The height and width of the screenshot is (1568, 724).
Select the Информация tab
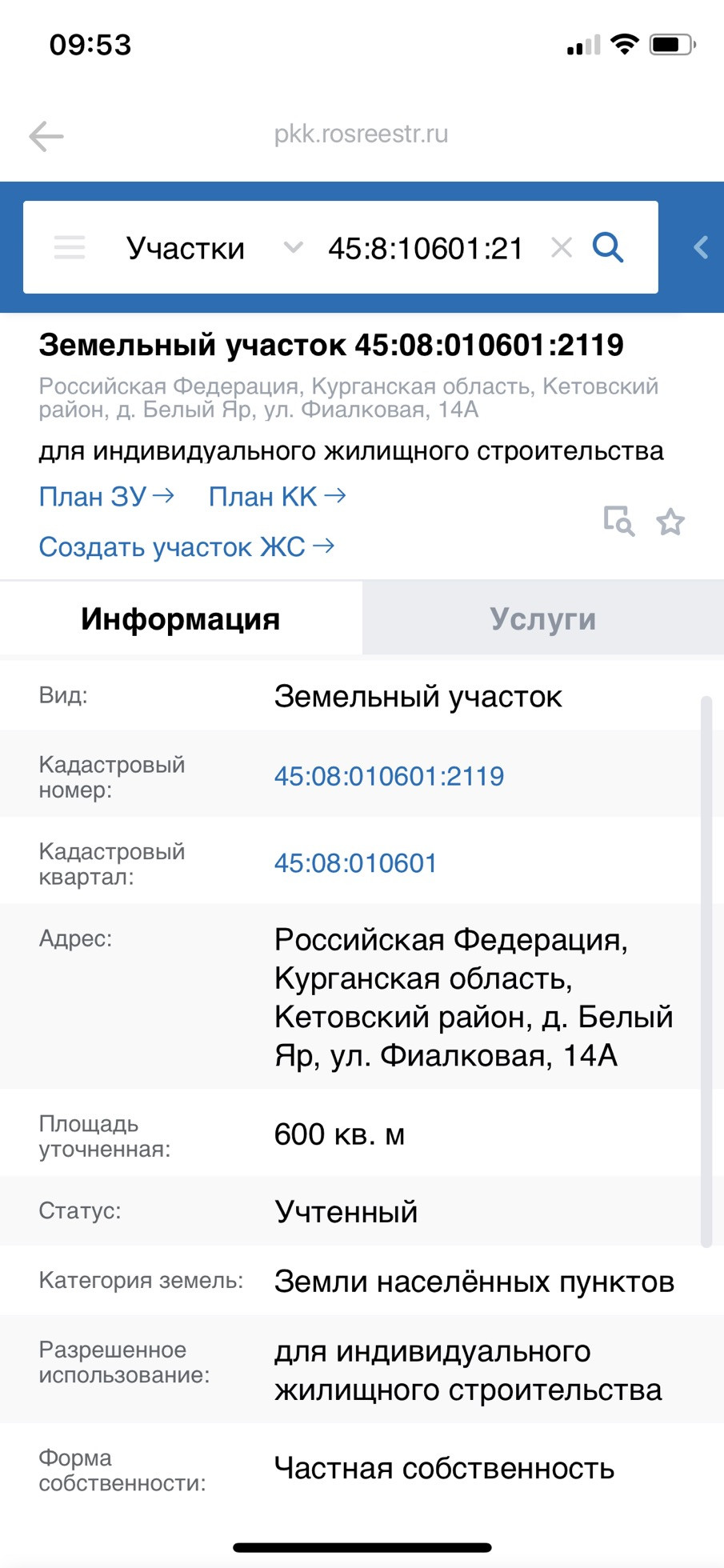pyautogui.click(x=181, y=618)
